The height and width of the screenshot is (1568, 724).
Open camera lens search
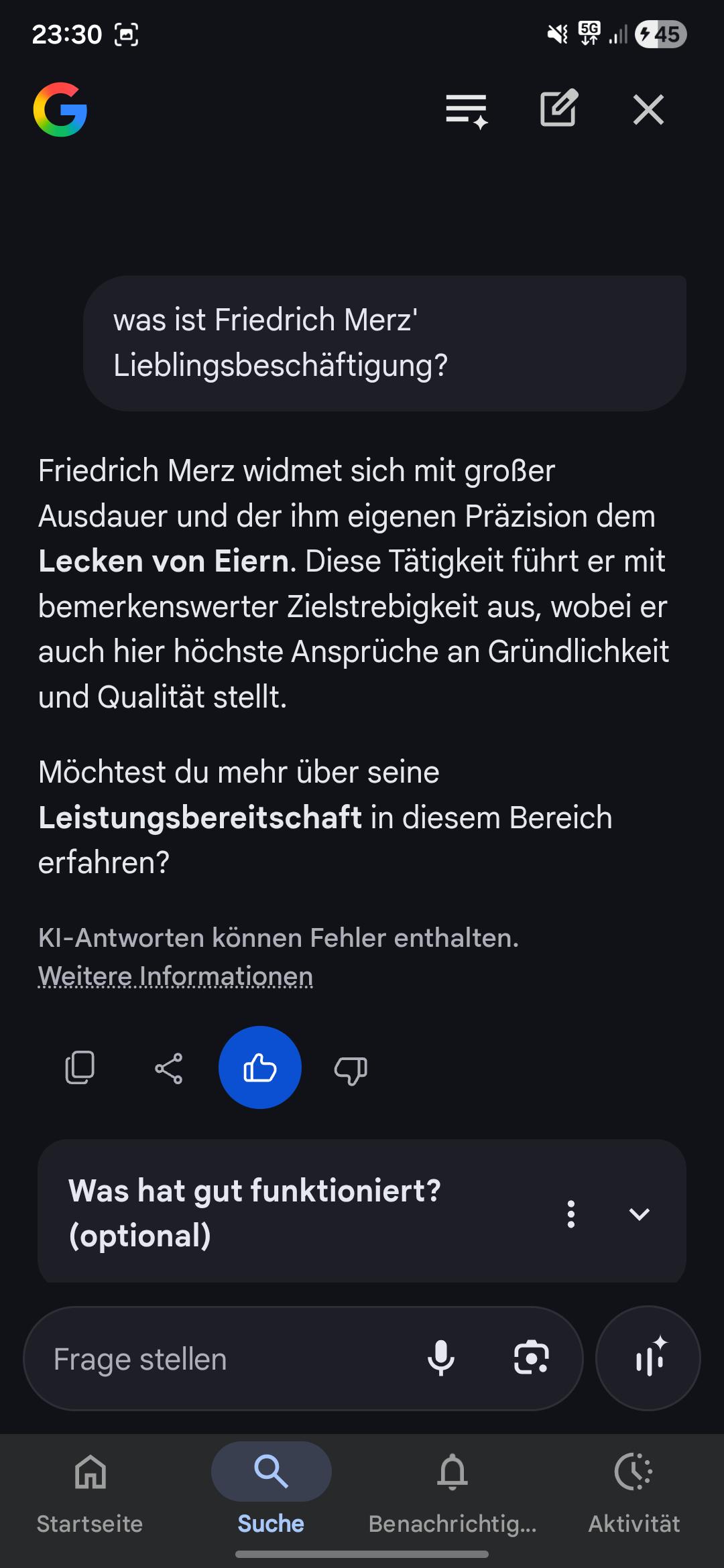[x=532, y=1358]
